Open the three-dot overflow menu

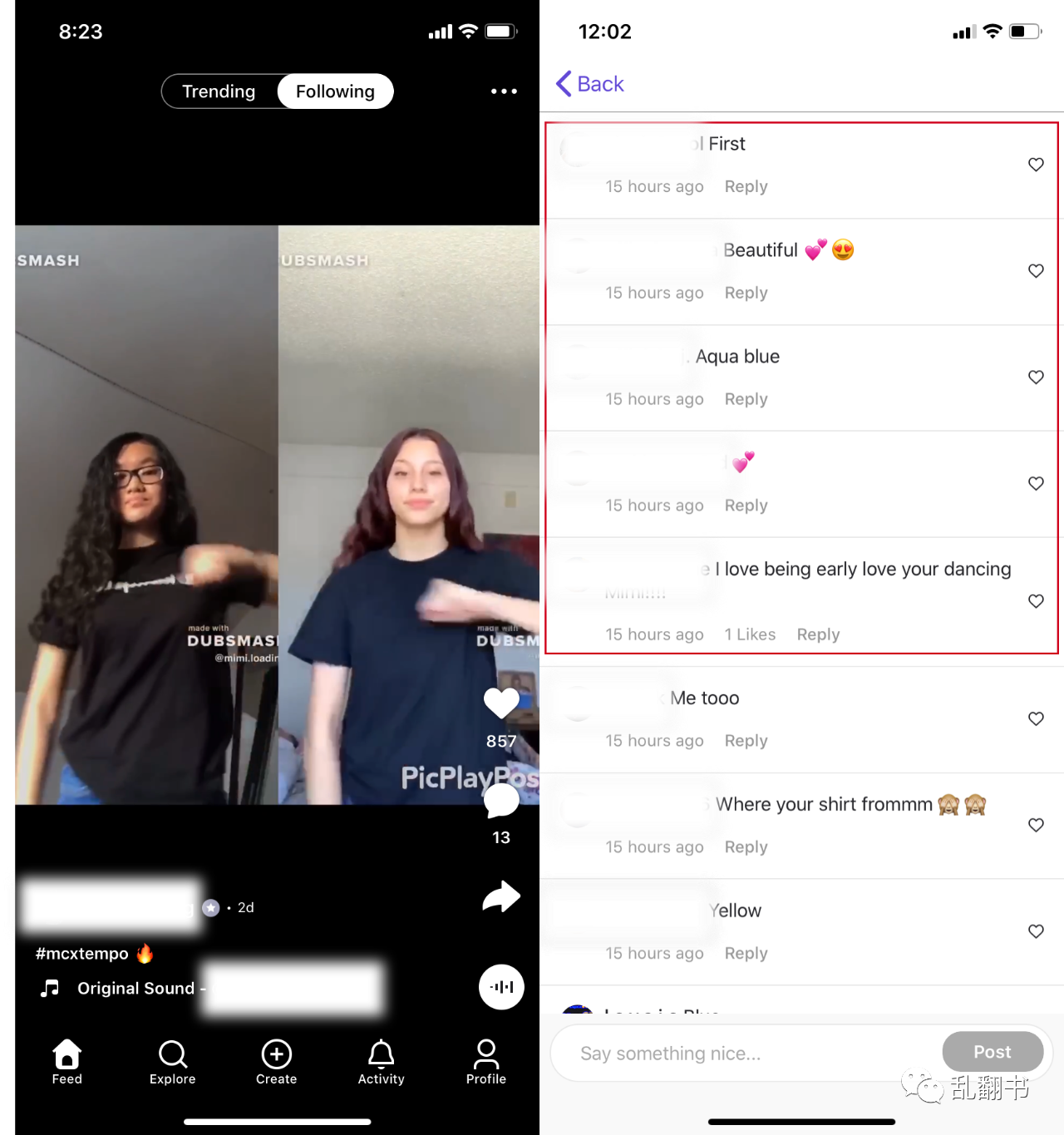(x=504, y=91)
